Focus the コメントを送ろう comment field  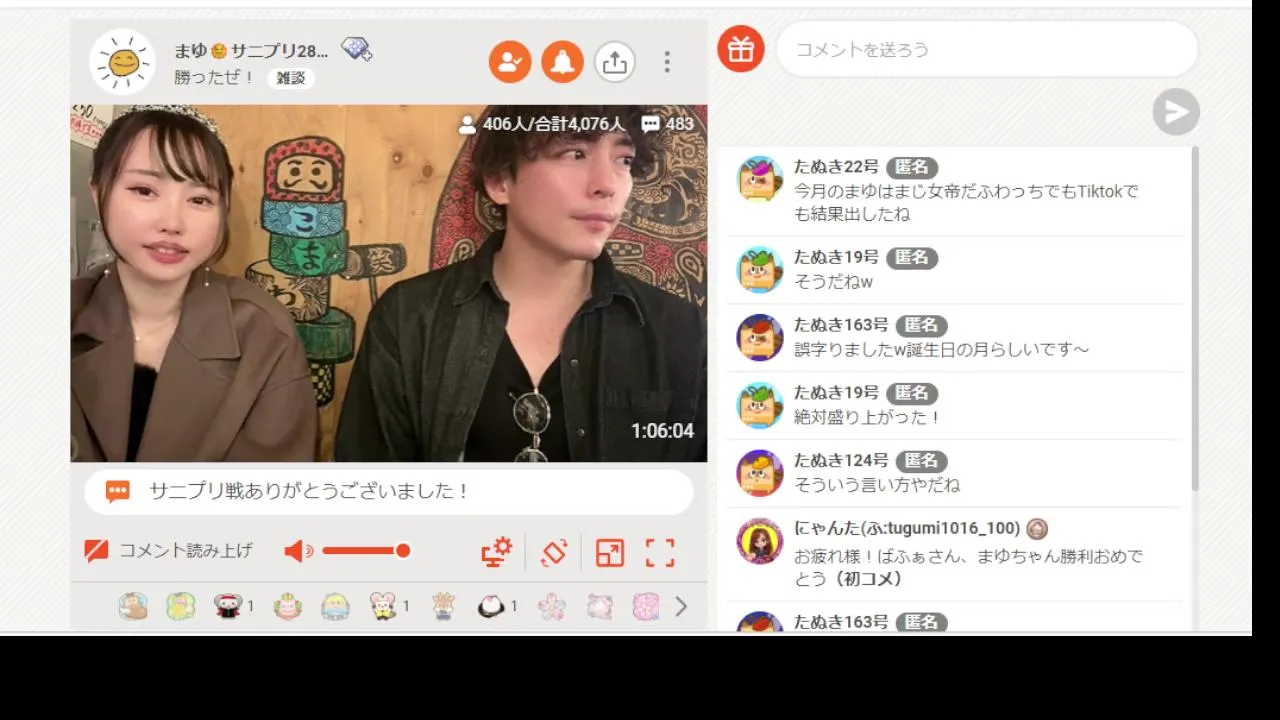tap(985, 49)
